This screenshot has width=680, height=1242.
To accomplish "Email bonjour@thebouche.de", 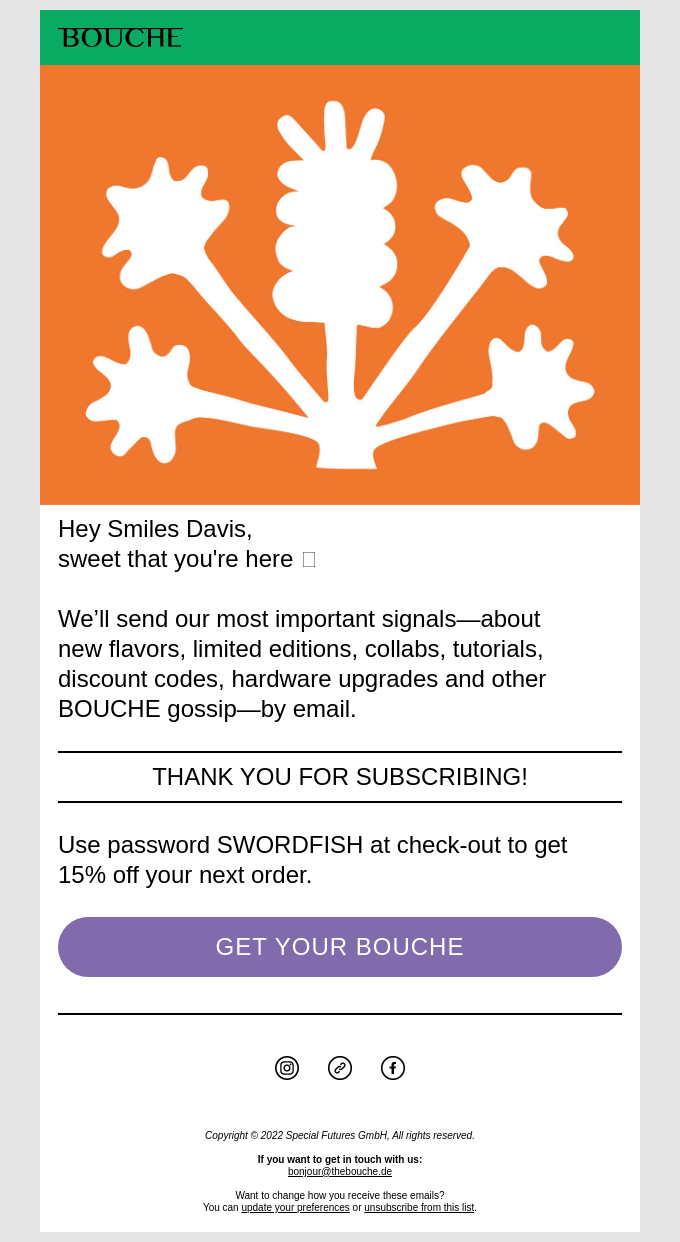I will (x=340, y=1171).
